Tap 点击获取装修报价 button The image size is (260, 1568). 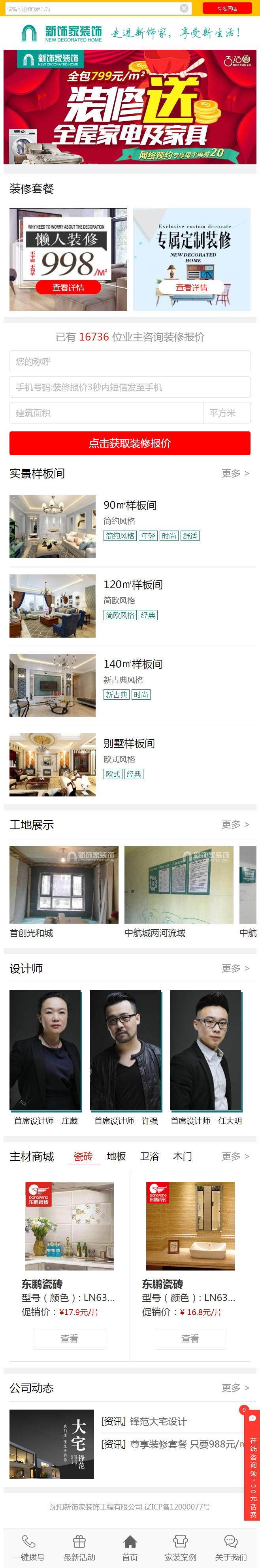[x=130, y=443]
